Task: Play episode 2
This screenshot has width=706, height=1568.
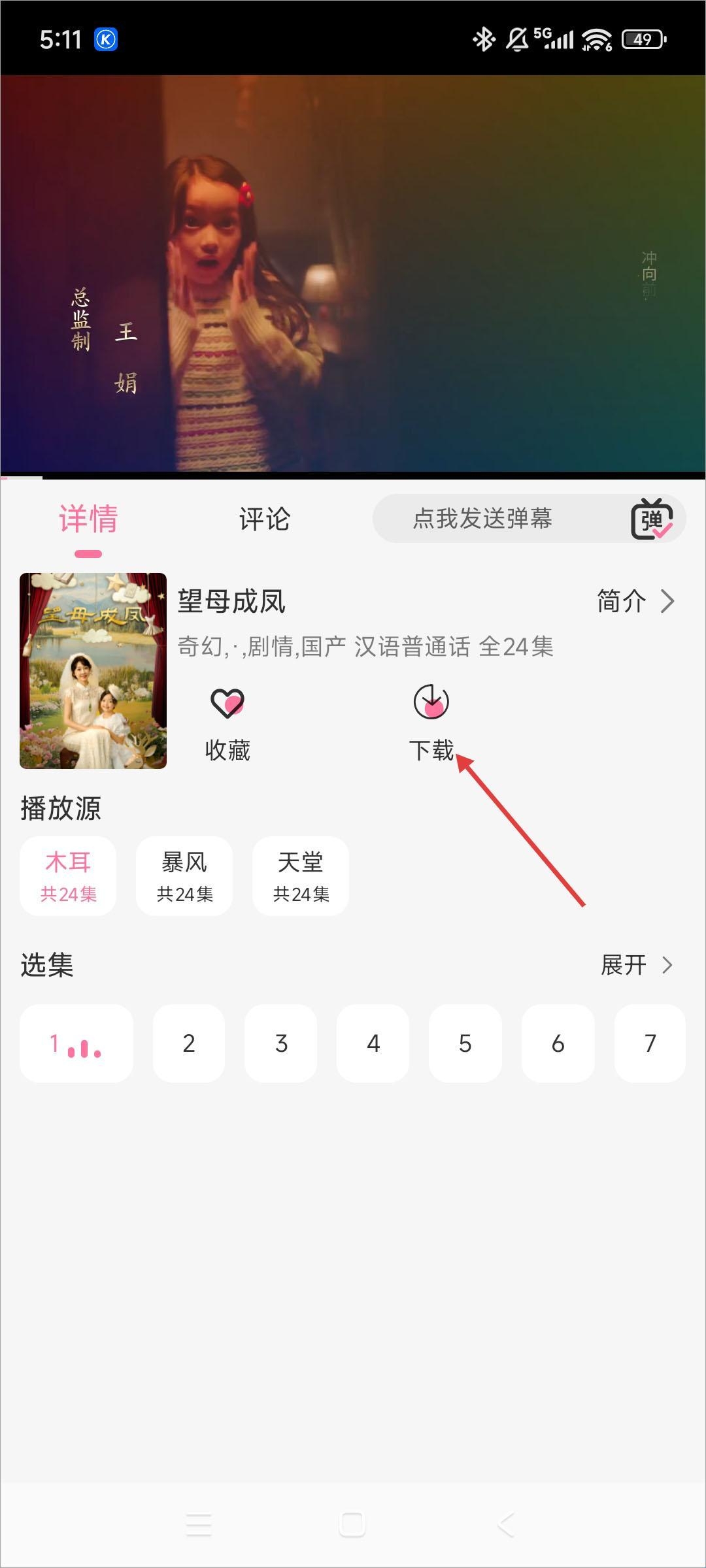Action: point(189,1043)
